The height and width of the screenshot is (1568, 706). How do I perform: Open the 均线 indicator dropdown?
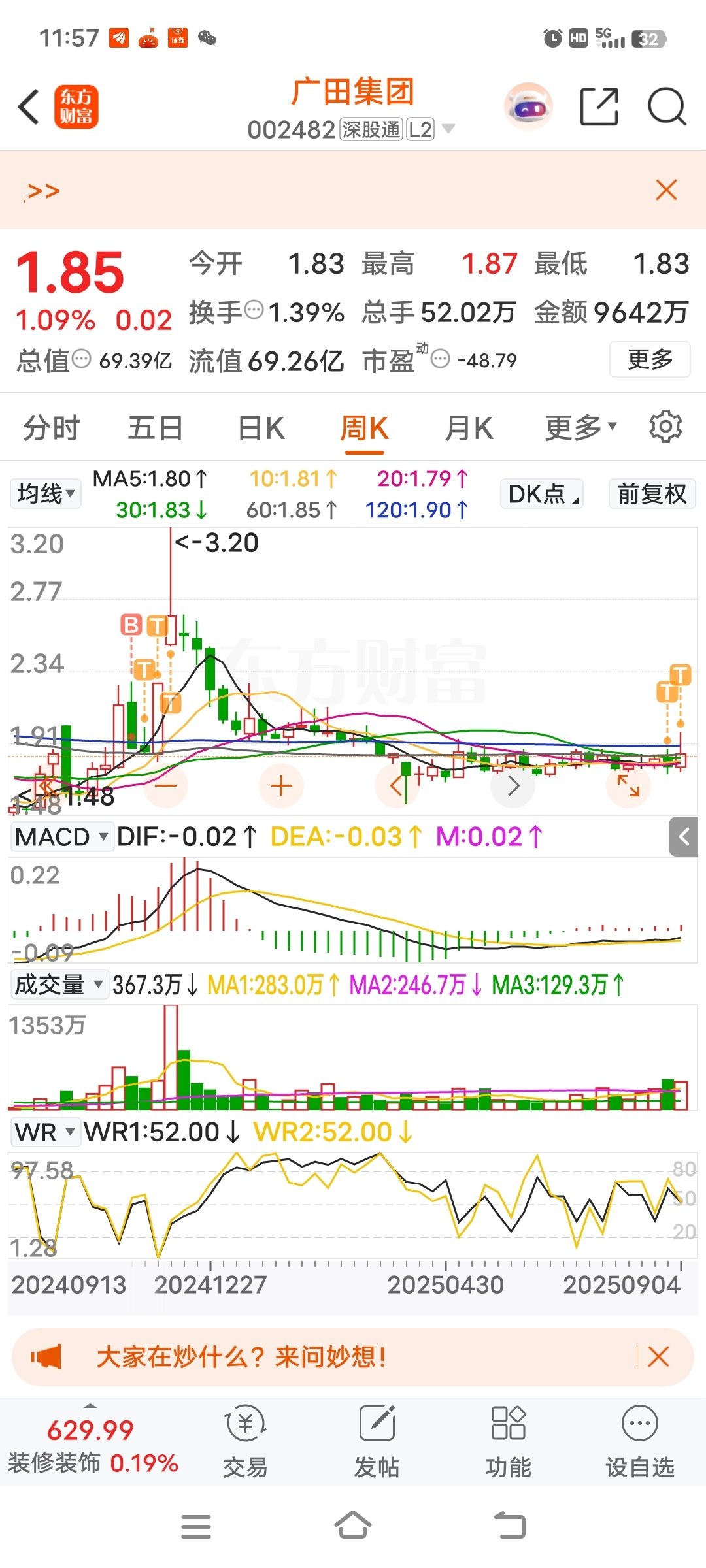coord(46,494)
